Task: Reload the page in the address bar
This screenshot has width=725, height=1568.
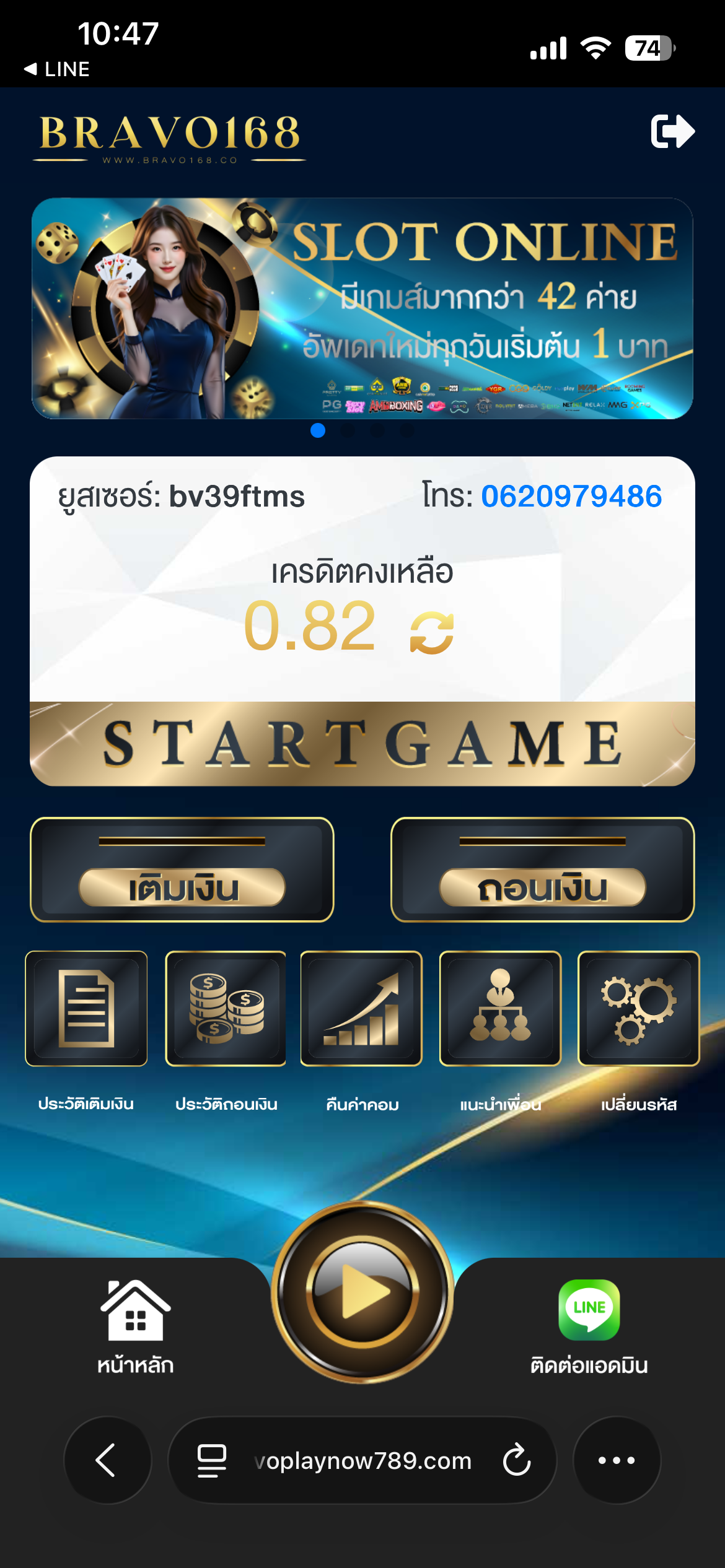Action: click(x=517, y=1460)
